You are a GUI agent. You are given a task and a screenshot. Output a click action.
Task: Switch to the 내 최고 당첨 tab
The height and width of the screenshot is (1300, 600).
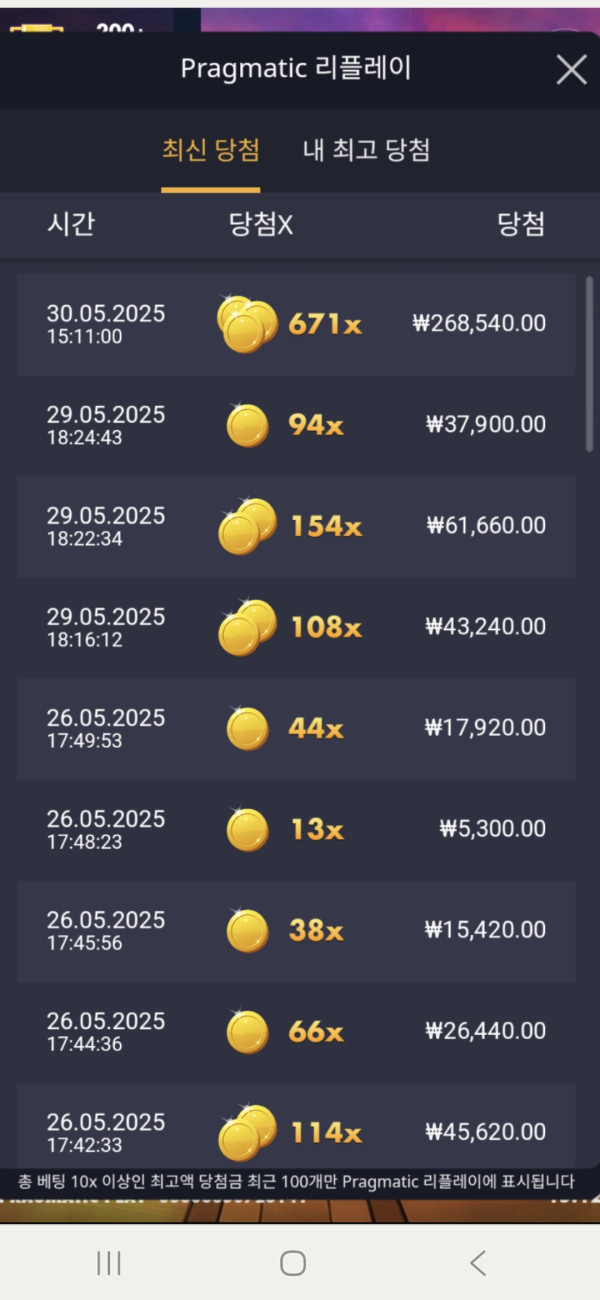pos(366,151)
